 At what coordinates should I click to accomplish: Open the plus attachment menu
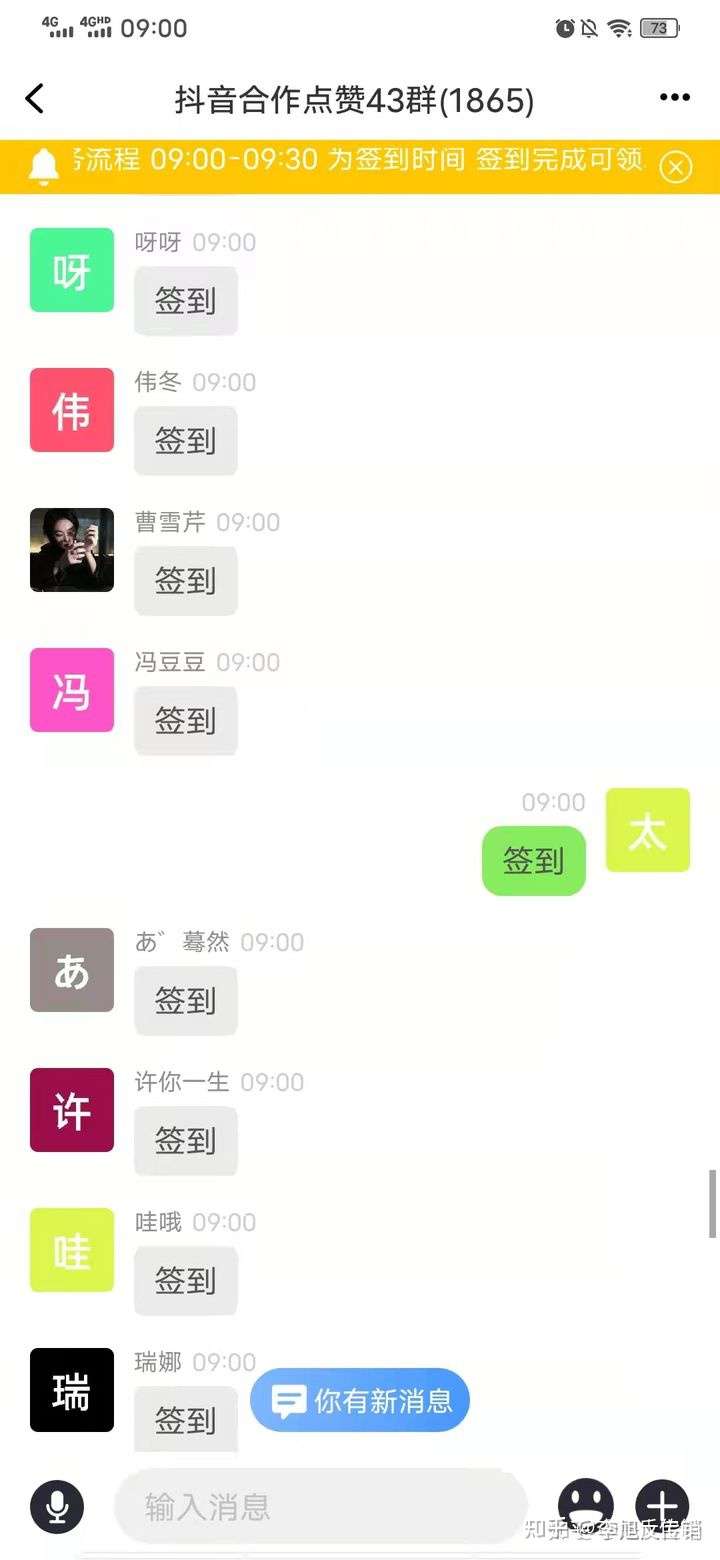point(662,1506)
